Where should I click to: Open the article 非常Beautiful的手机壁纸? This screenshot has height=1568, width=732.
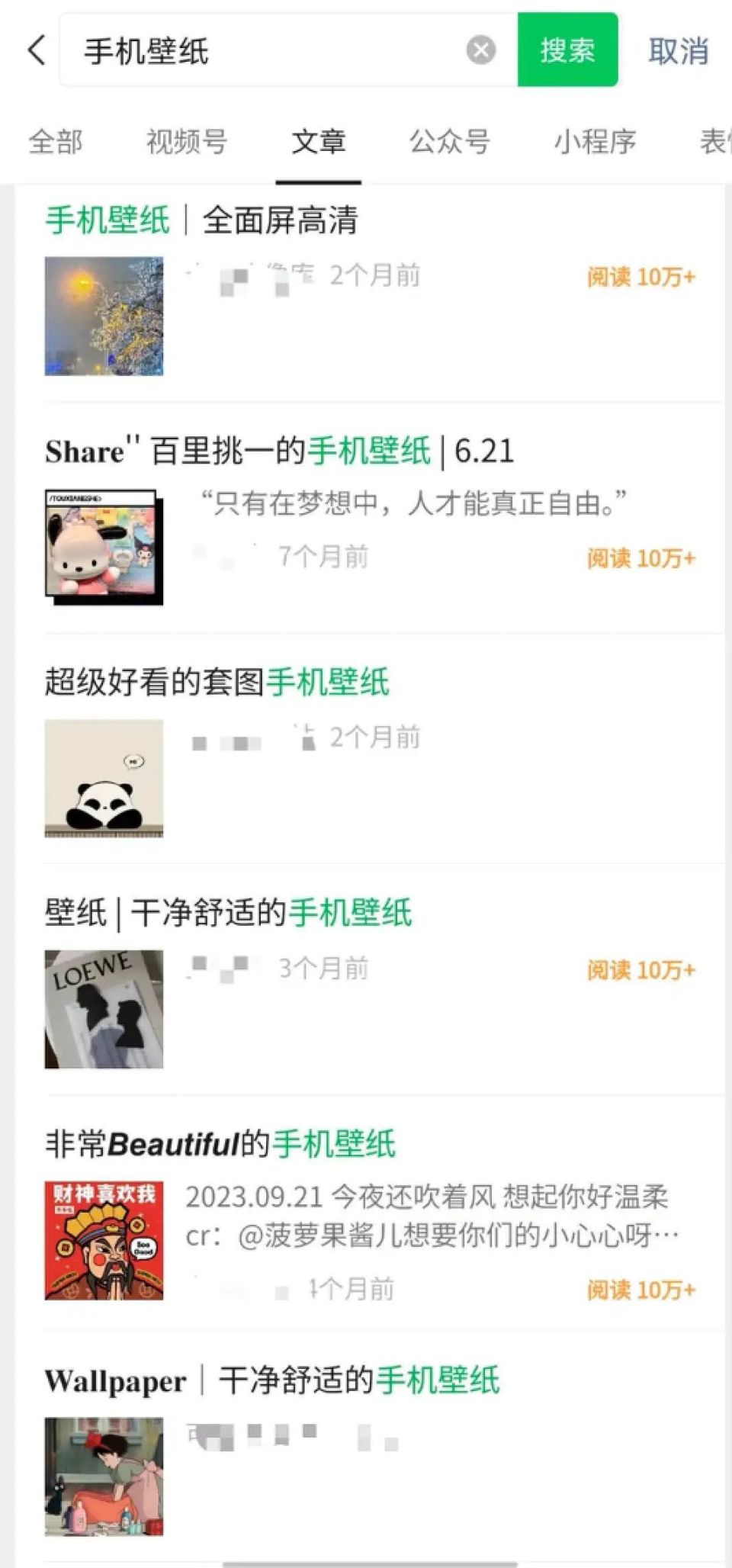pos(221,1144)
